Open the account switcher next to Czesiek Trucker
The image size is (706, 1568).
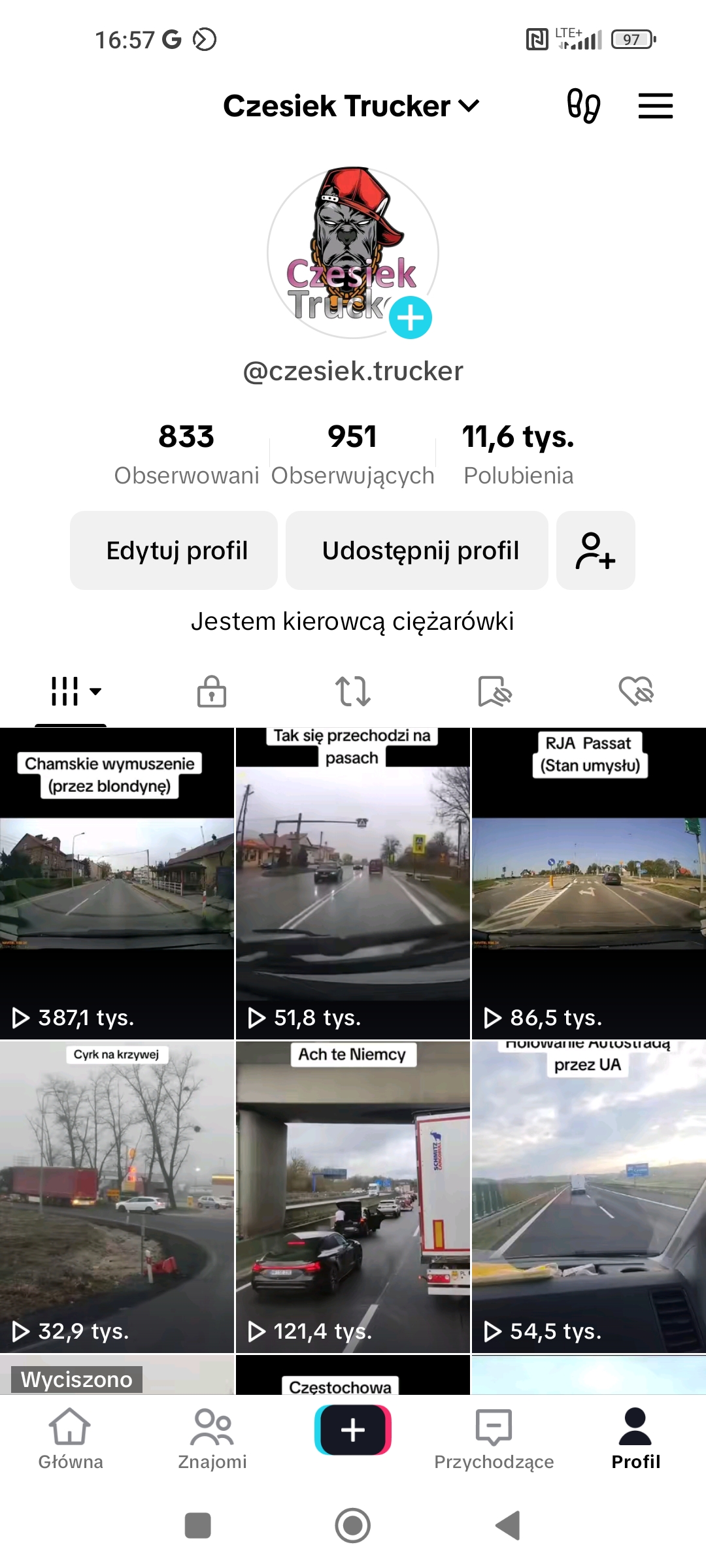click(x=469, y=106)
